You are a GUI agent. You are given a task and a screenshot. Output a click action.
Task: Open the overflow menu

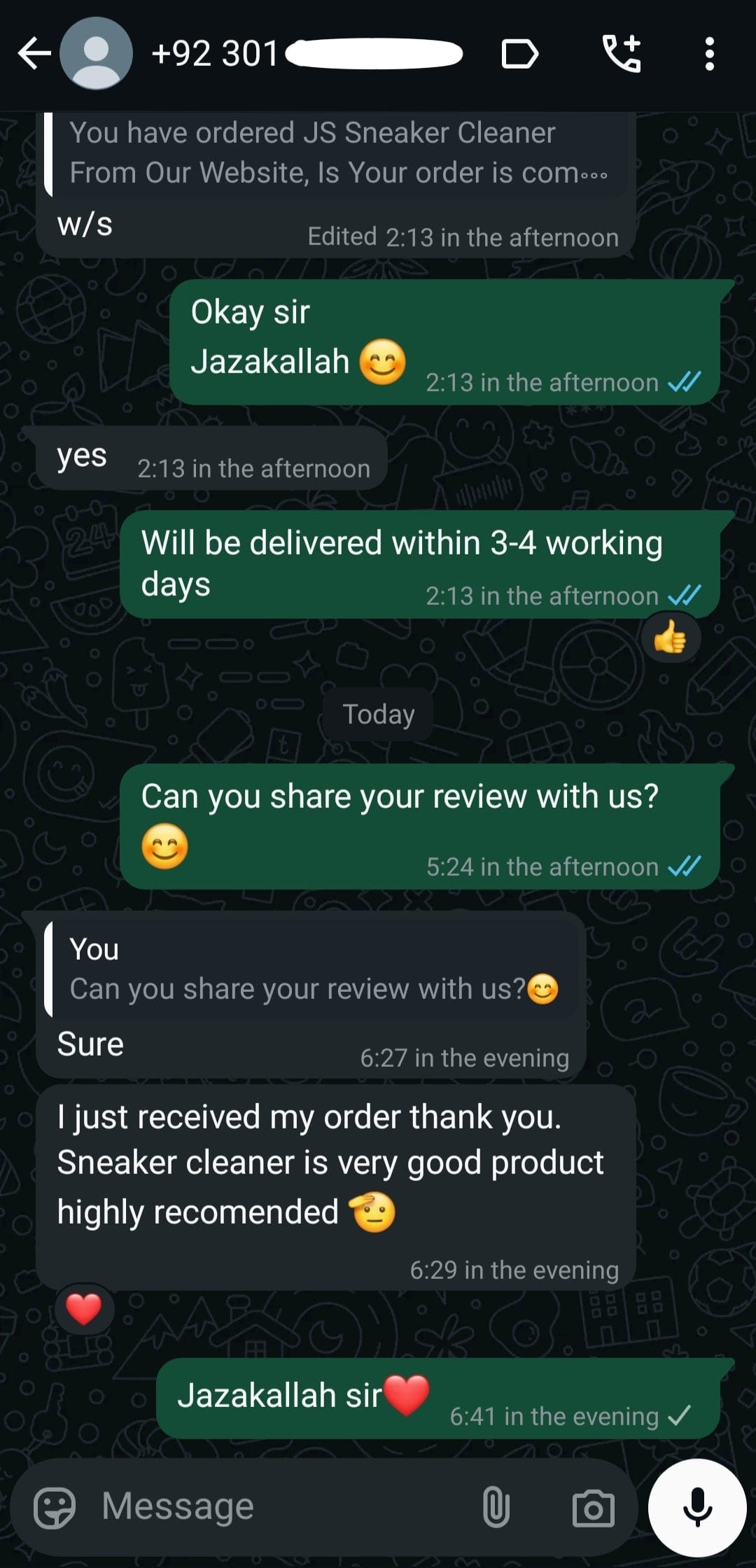coord(709,54)
